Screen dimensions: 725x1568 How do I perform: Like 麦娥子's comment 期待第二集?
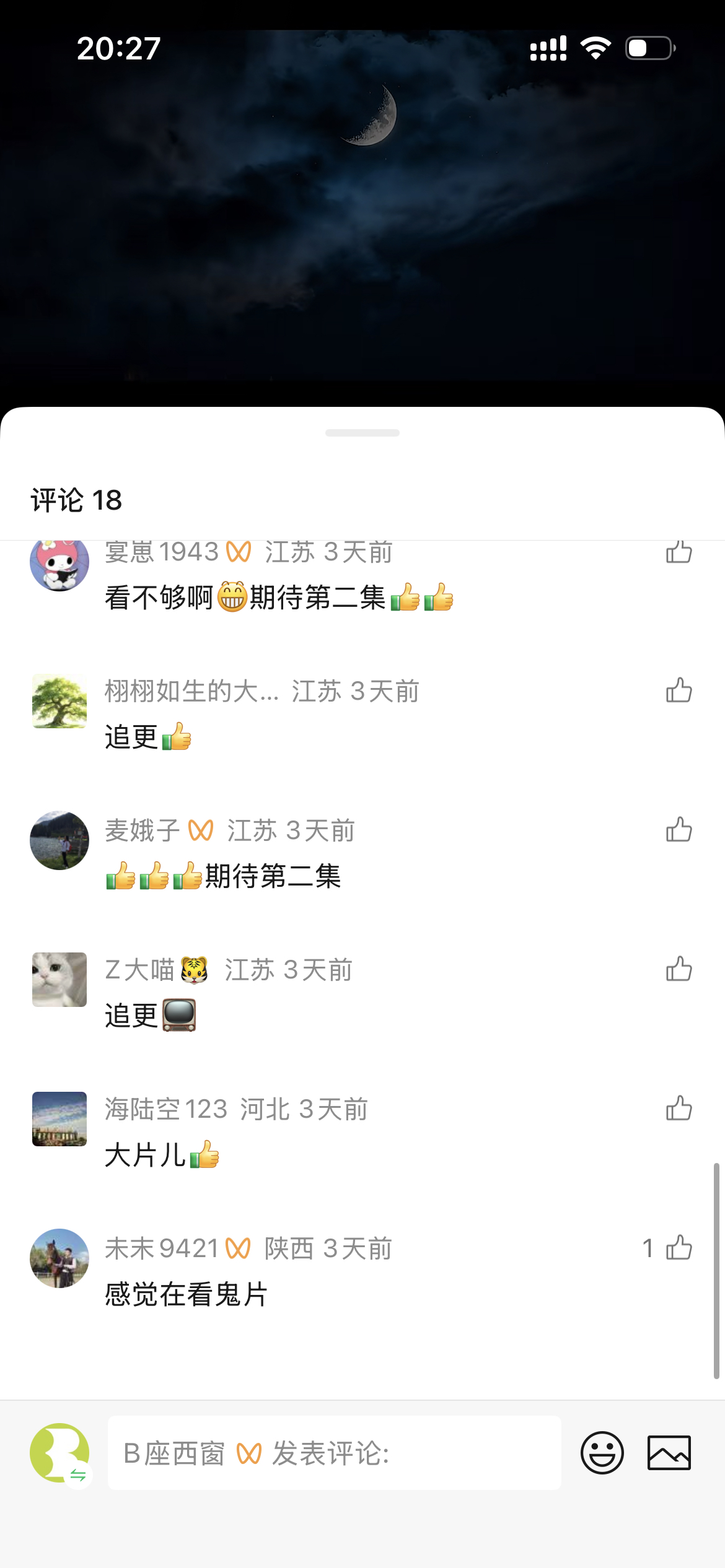pyautogui.click(x=679, y=830)
